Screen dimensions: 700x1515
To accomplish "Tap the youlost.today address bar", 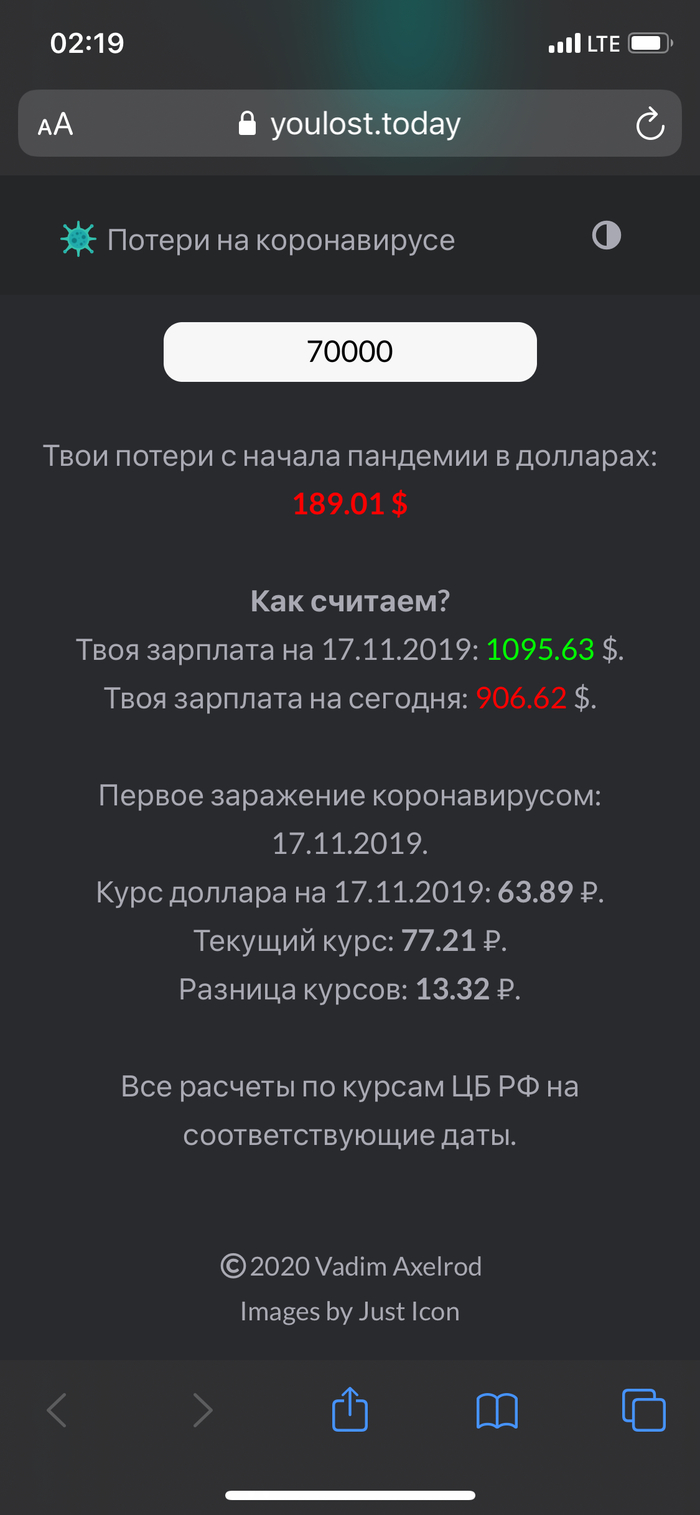I will pyautogui.click(x=350, y=124).
